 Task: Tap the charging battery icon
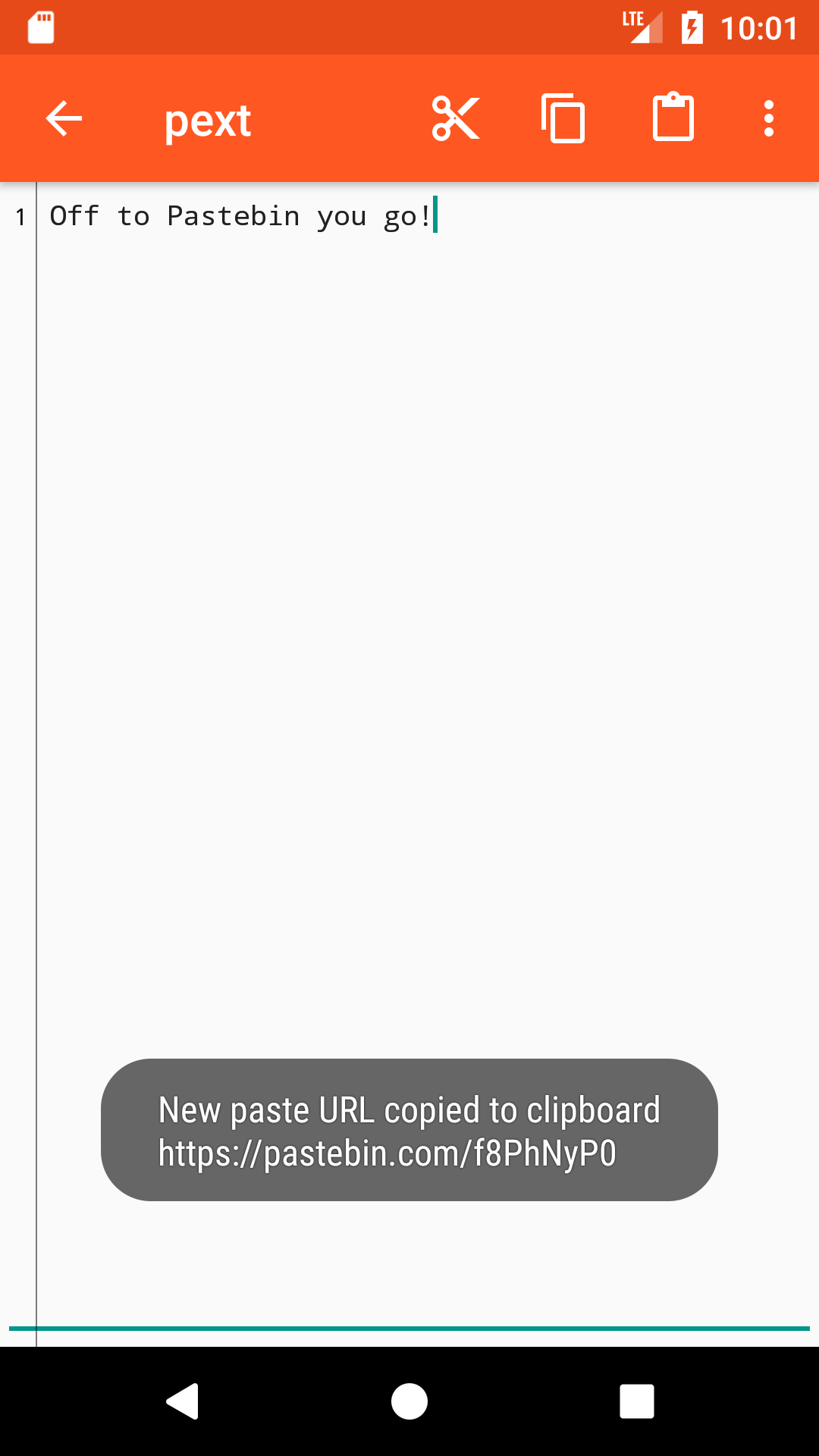pyautogui.click(x=692, y=27)
